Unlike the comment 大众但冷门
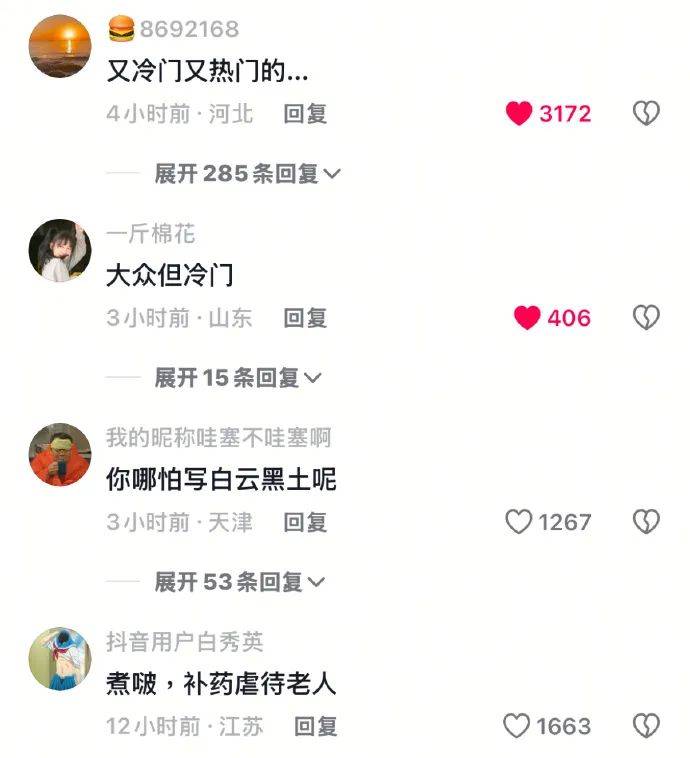Screen dimensions: 690x758 [x=527, y=318]
